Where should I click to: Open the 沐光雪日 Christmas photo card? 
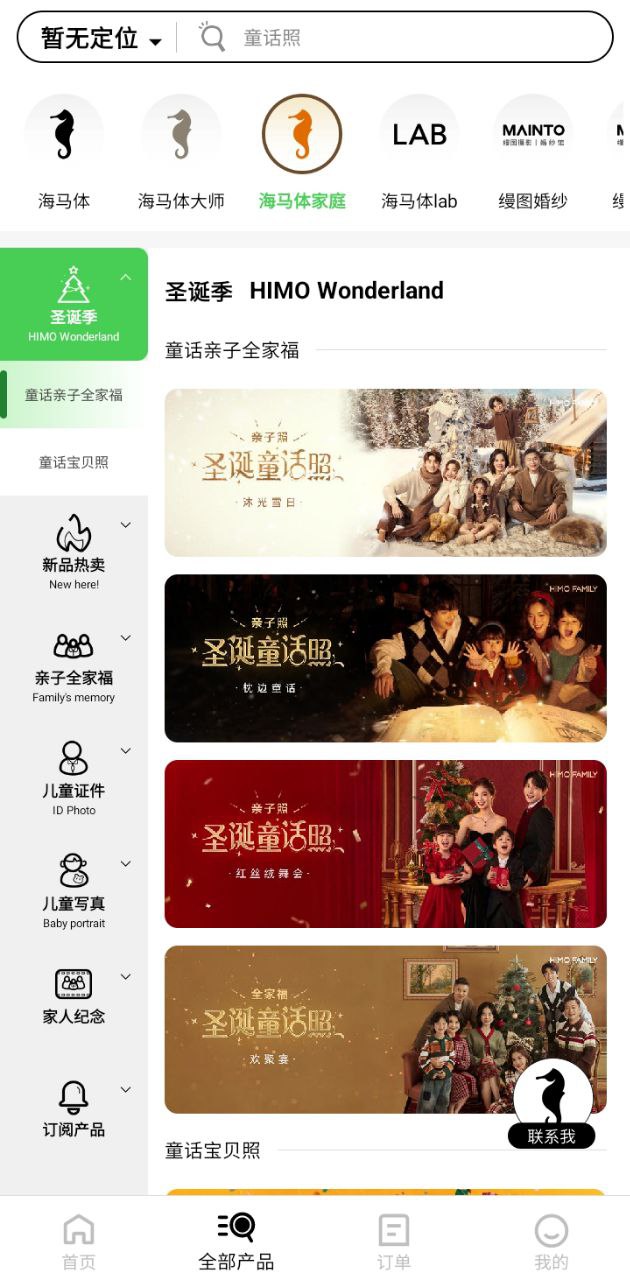[385, 472]
